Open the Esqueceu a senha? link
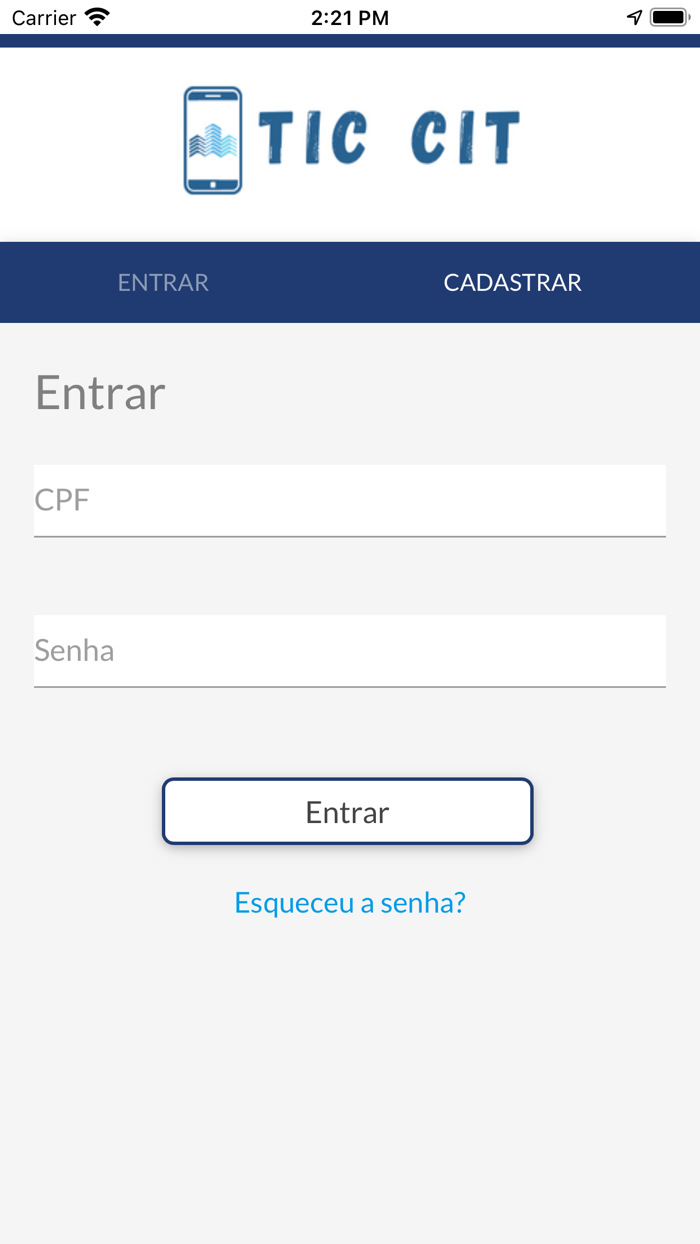The image size is (700, 1244). click(350, 902)
